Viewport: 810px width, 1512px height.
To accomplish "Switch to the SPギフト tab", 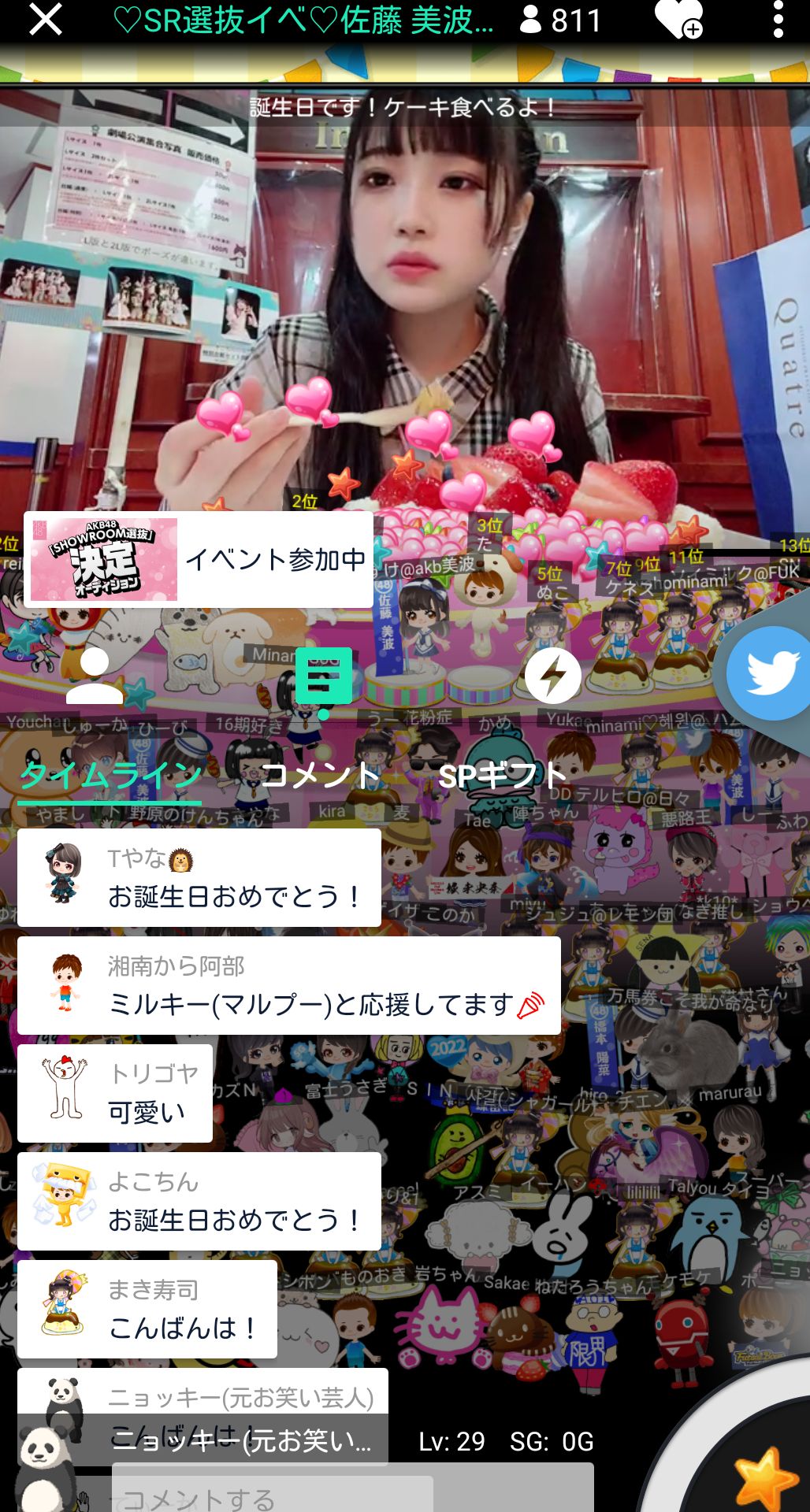I will 502,776.
